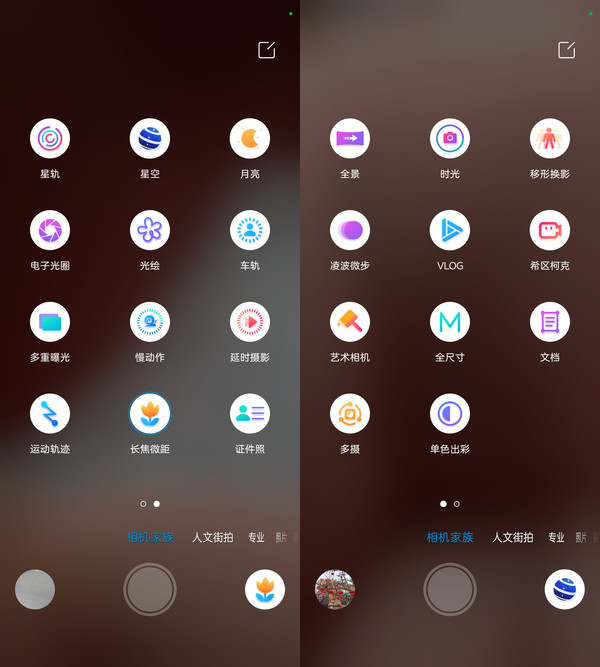Launch the VLOG mode
Image resolution: width=600 pixels, height=667 pixels.
point(450,230)
